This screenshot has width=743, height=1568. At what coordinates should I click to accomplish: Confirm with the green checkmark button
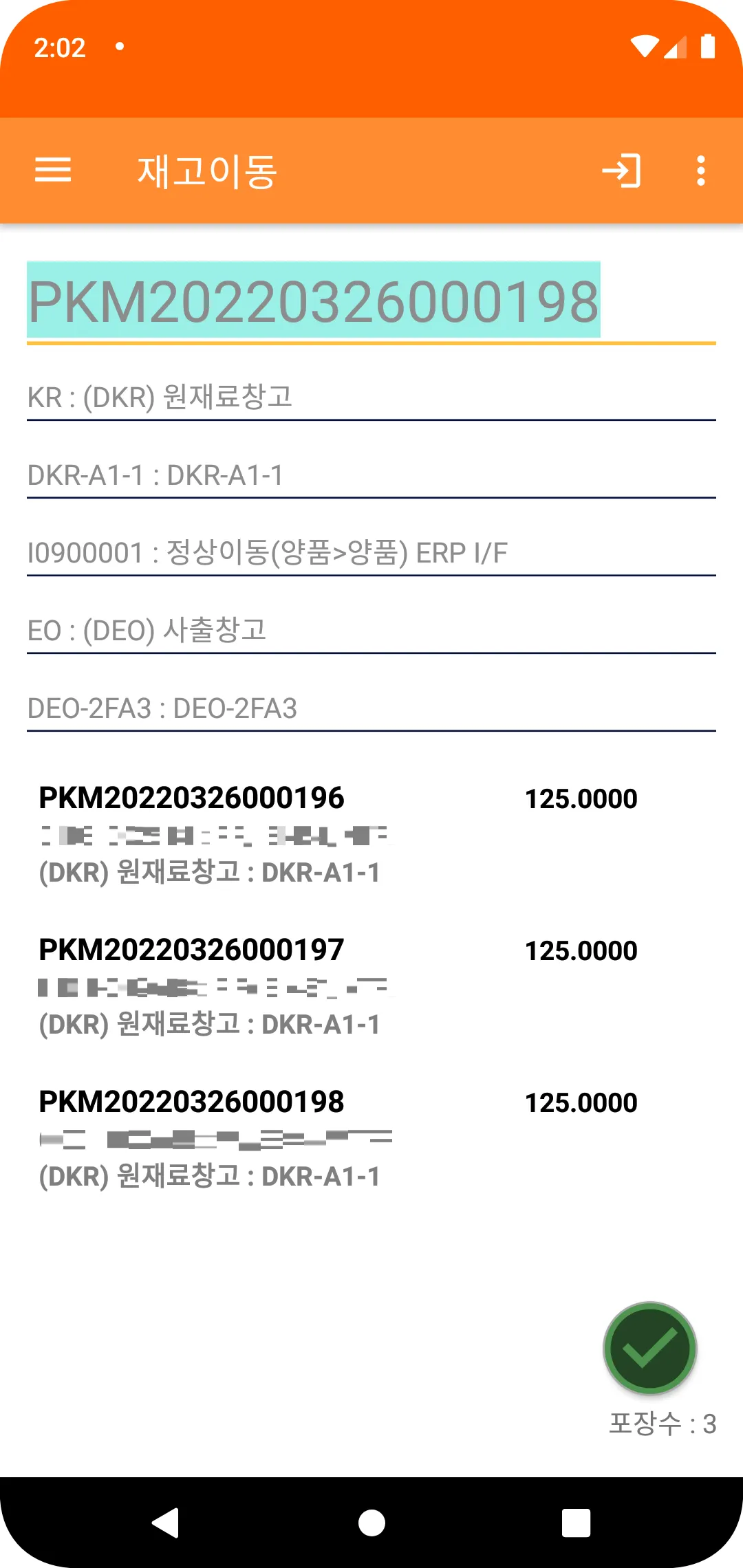649,1348
